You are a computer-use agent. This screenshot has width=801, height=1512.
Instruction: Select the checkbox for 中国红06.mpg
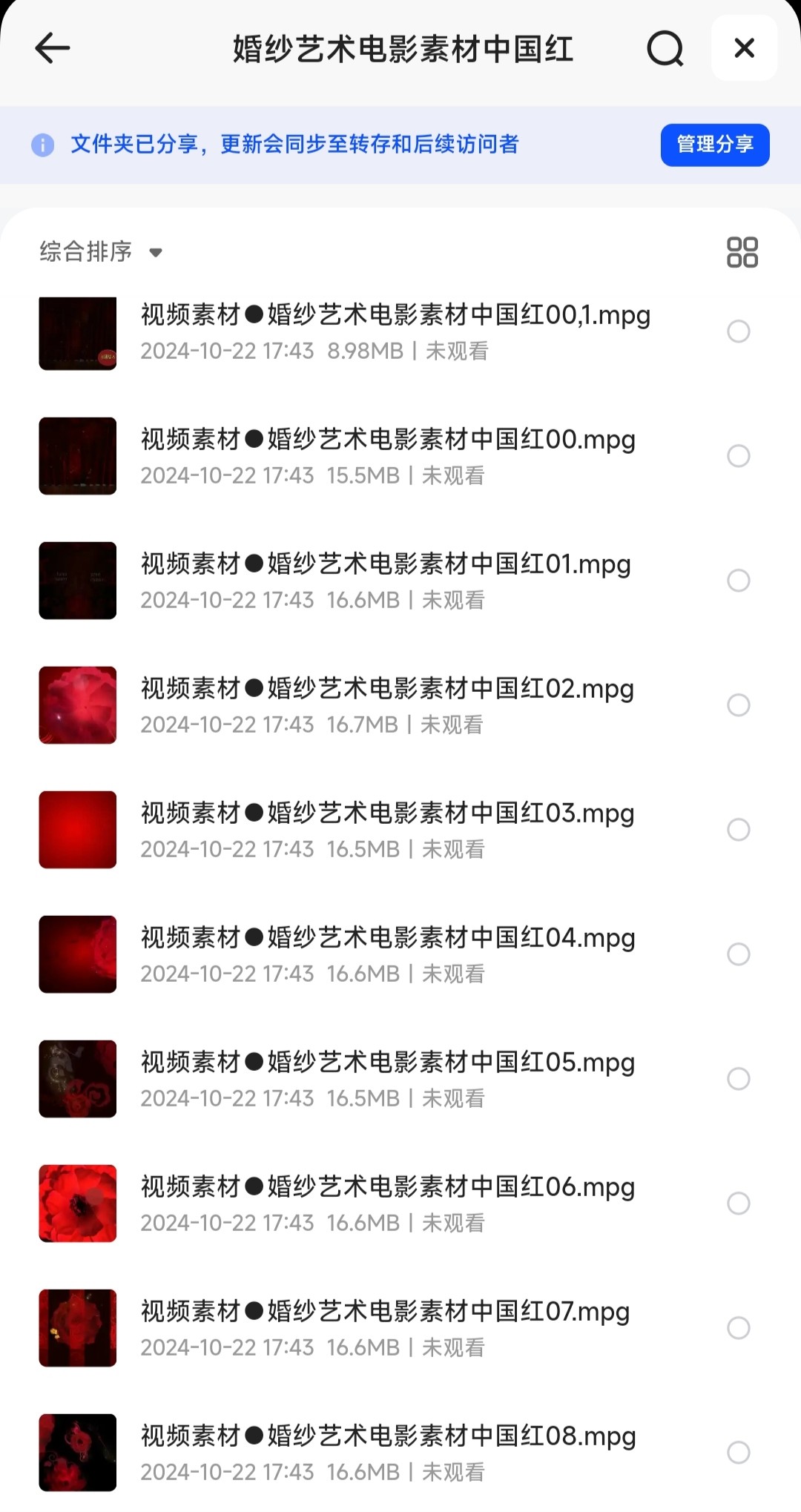tap(738, 1204)
